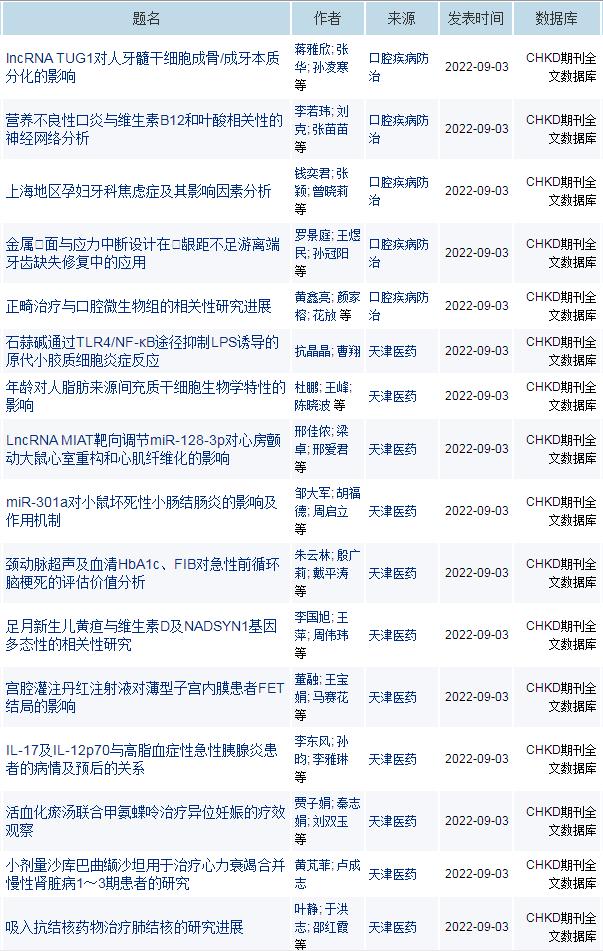View 上海地区孕妇牙科焦虑症 article
Screen dimensions: 603x951
[138, 190]
